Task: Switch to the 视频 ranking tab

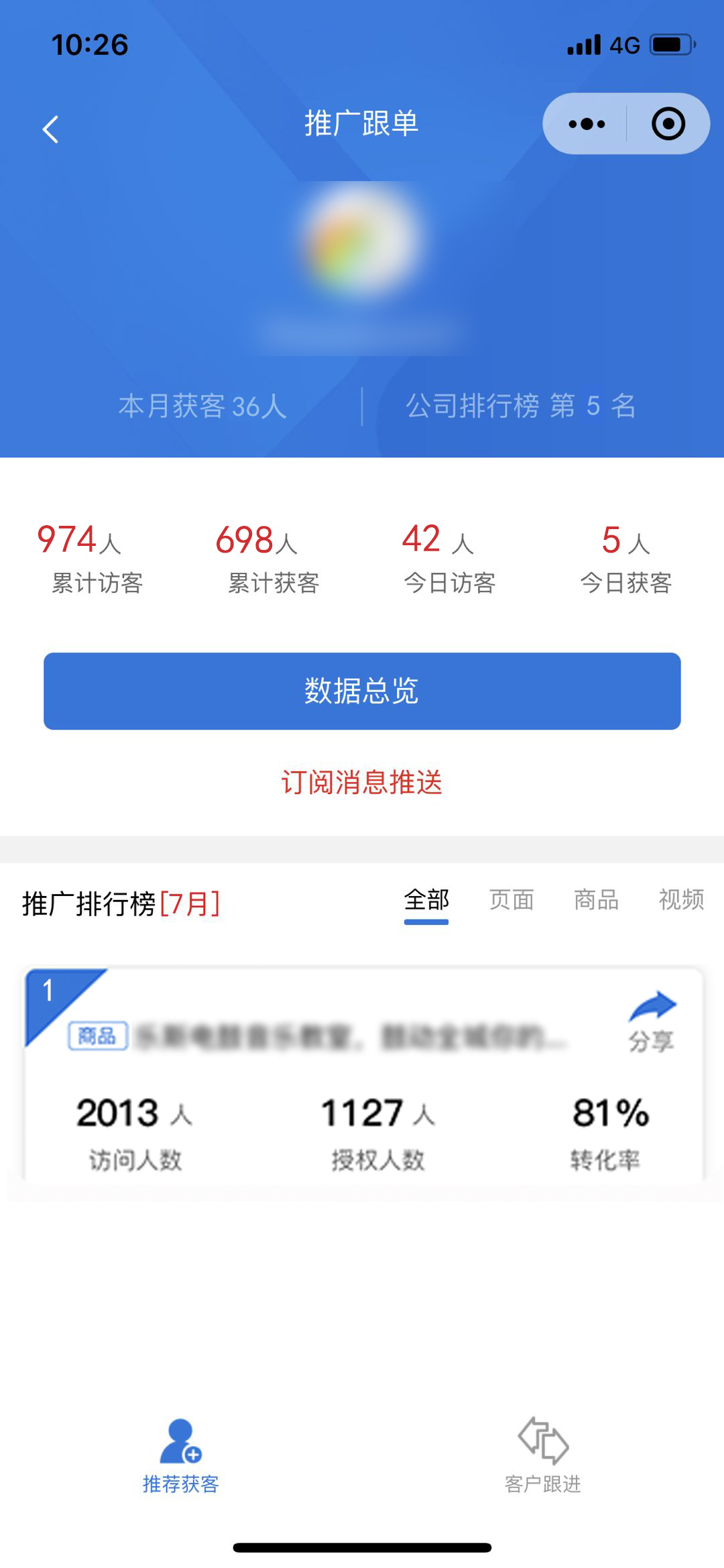Action: 681,901
